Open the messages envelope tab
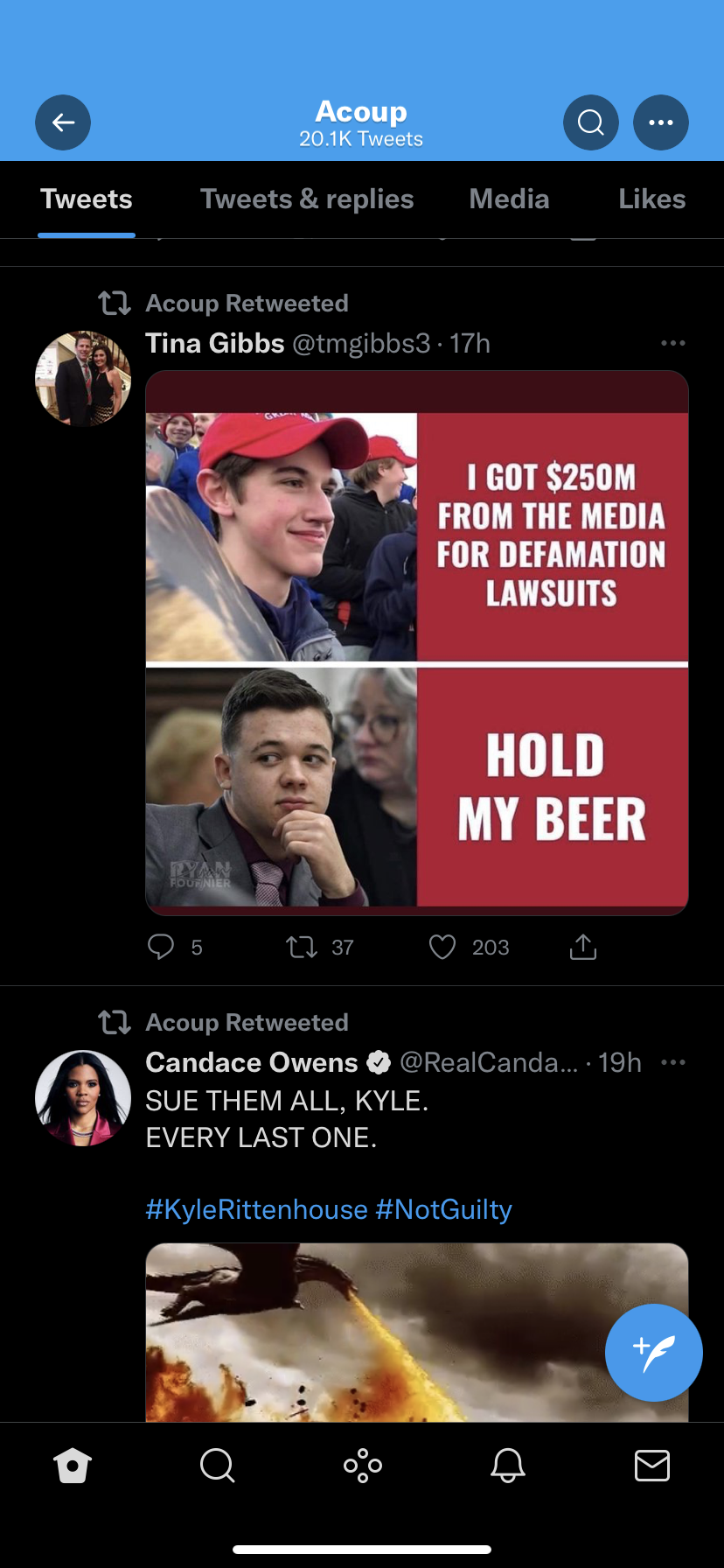 [x=651, y=1465]
